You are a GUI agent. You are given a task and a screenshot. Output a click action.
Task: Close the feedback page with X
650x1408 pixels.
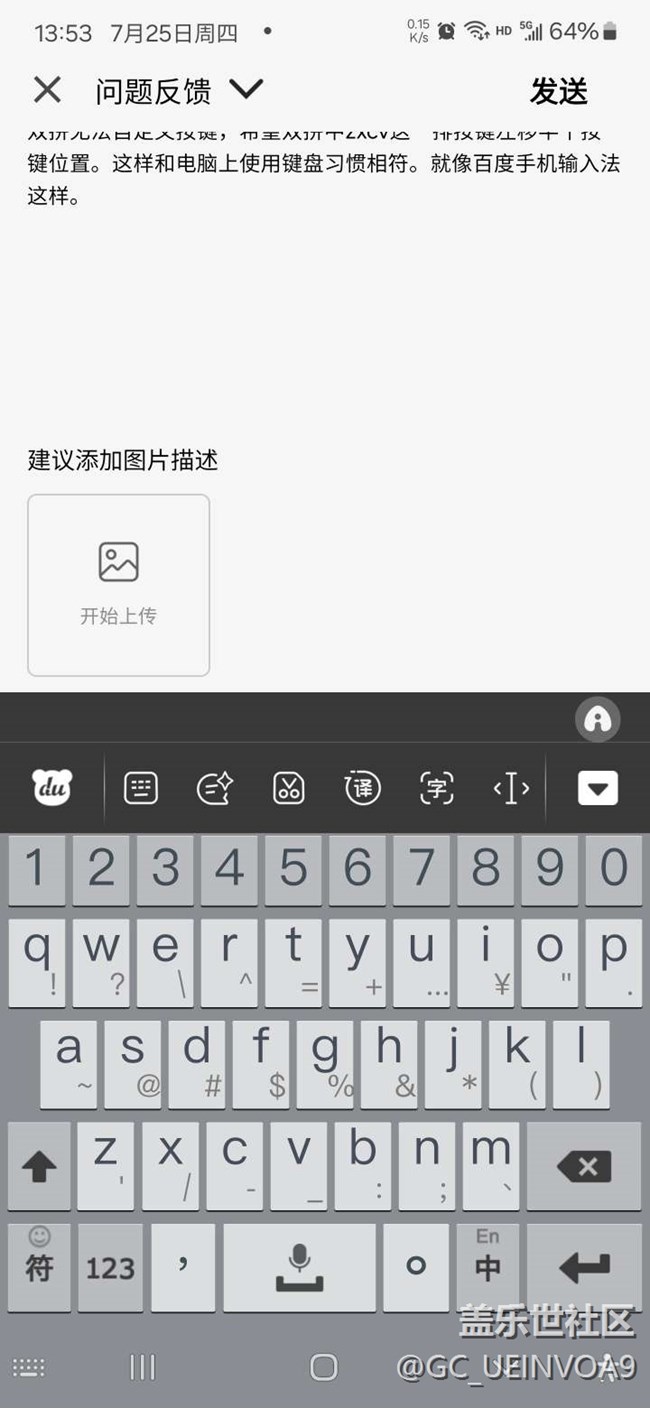coord(47,90)
